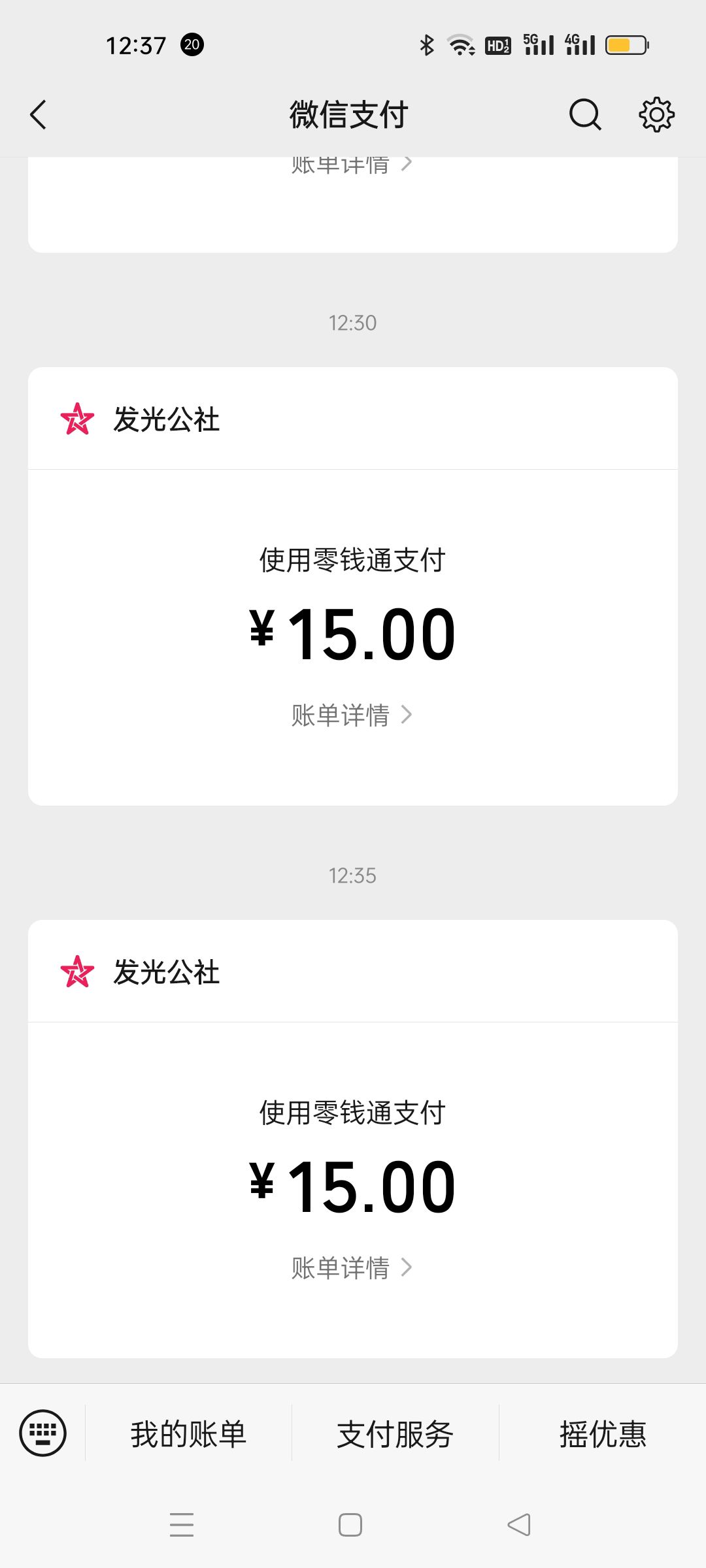Open system recent apps menu
706x1568 pixels.
tap(182, 1525)
